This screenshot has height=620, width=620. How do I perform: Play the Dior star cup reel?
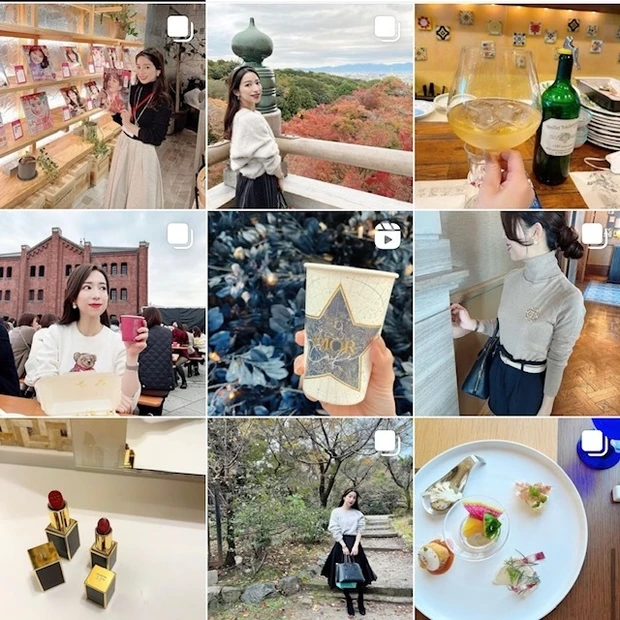(309, 313)
